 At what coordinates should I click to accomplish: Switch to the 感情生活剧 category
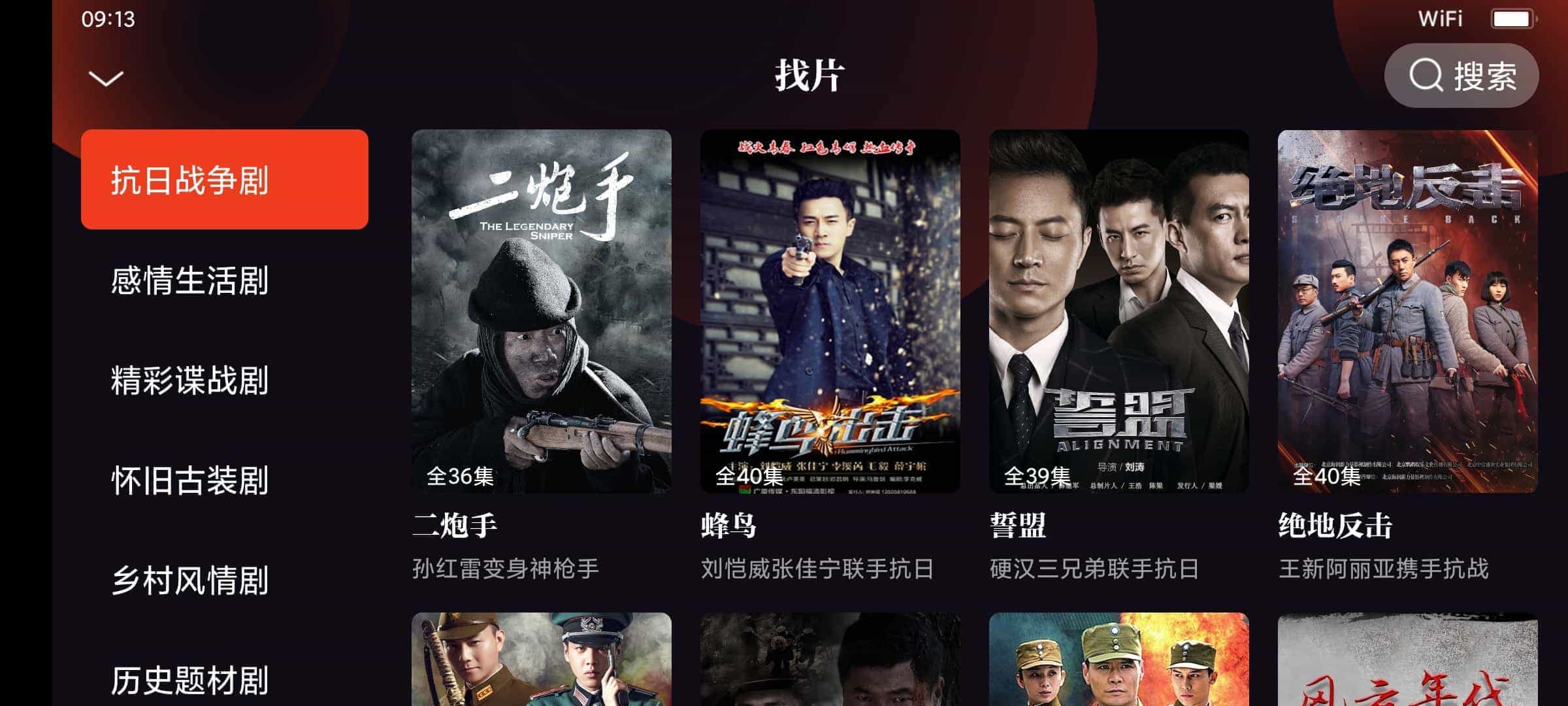click(189, 280)
